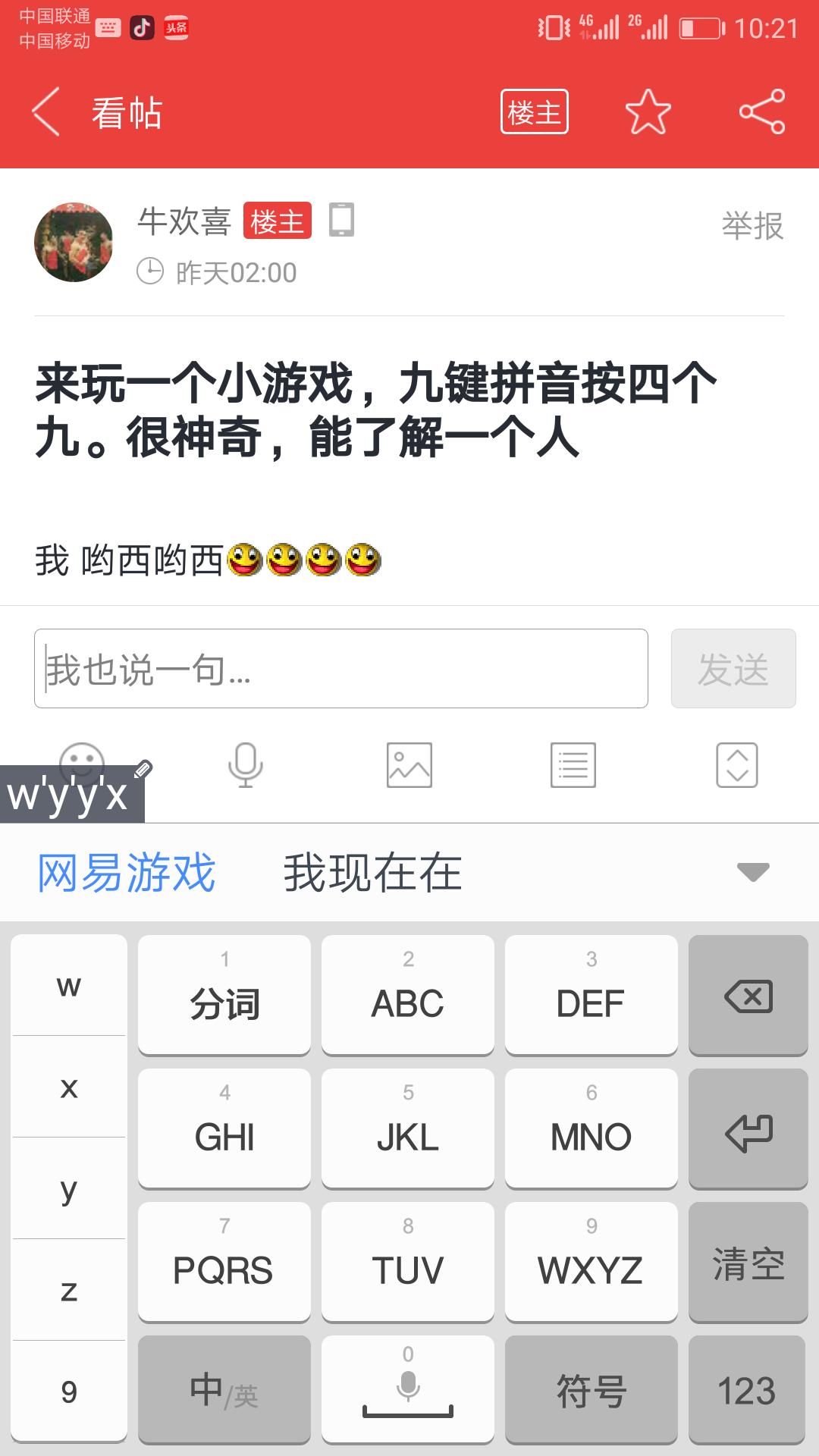Image resolution: width=819 pixels, height=1456 pixels.
Task: Select the candidate 网易游戏
Action: pyautogui.click(x=127, y=872)
